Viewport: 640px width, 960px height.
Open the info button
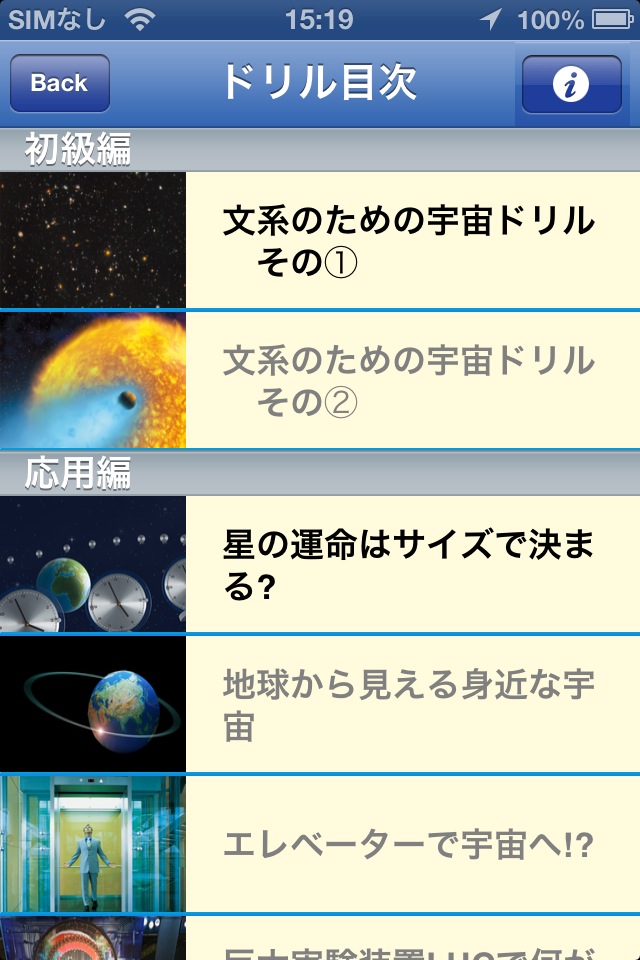571,84
